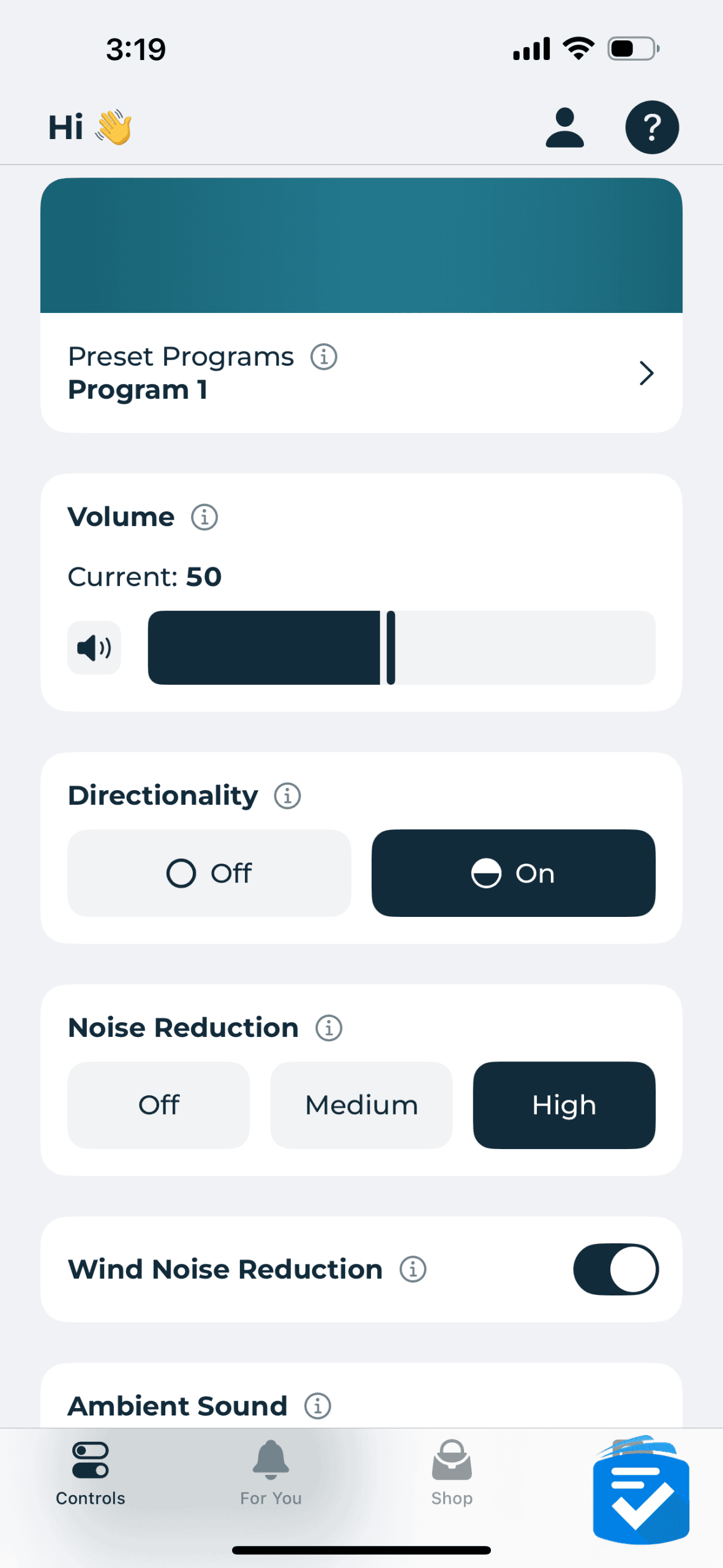Viewport: 723px width, 1568px height.
Task: Open the help question mark icon
Action: click(x=651, y=127)
